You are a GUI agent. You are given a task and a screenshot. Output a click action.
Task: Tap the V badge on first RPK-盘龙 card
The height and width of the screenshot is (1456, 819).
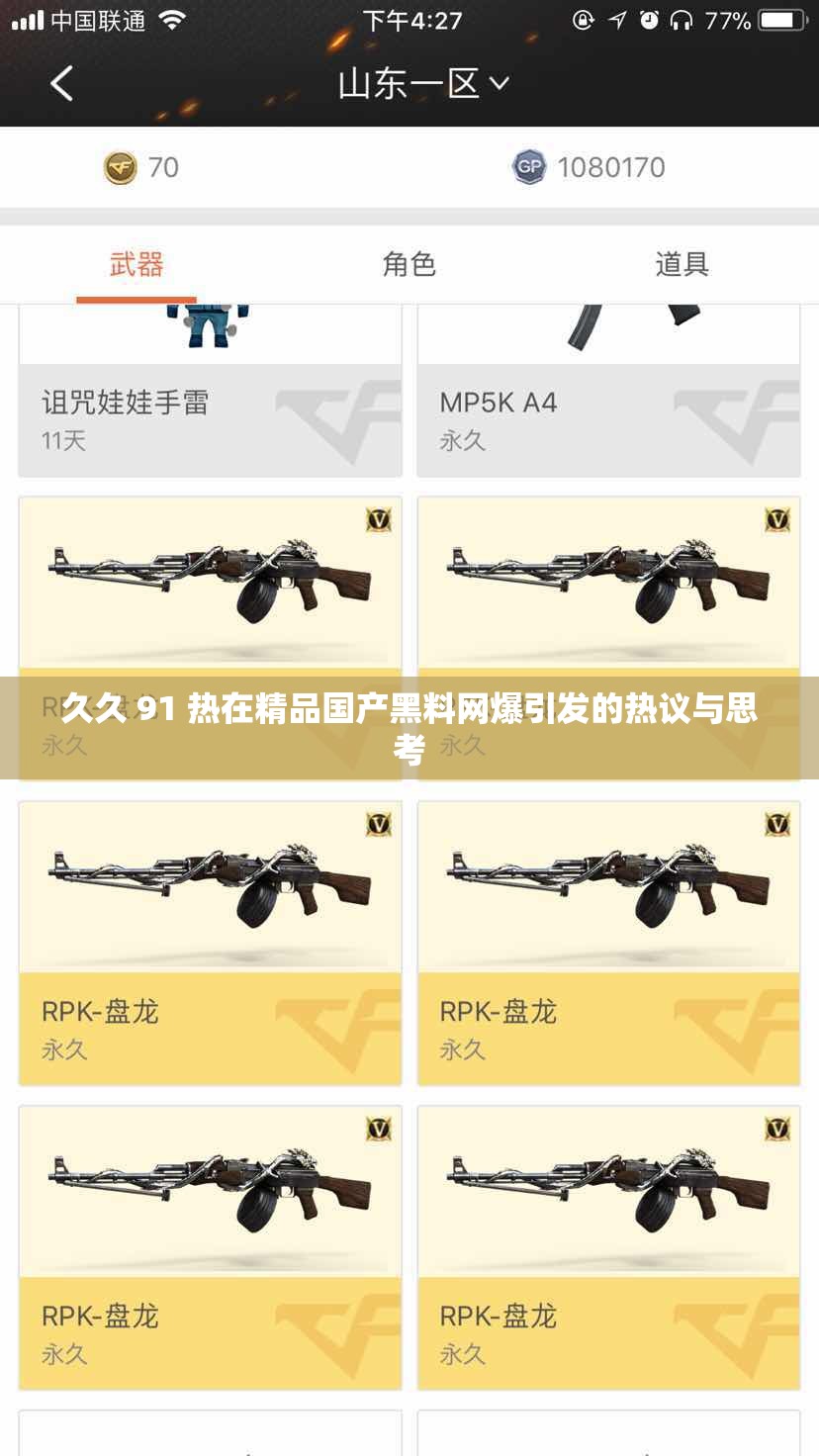379,518
